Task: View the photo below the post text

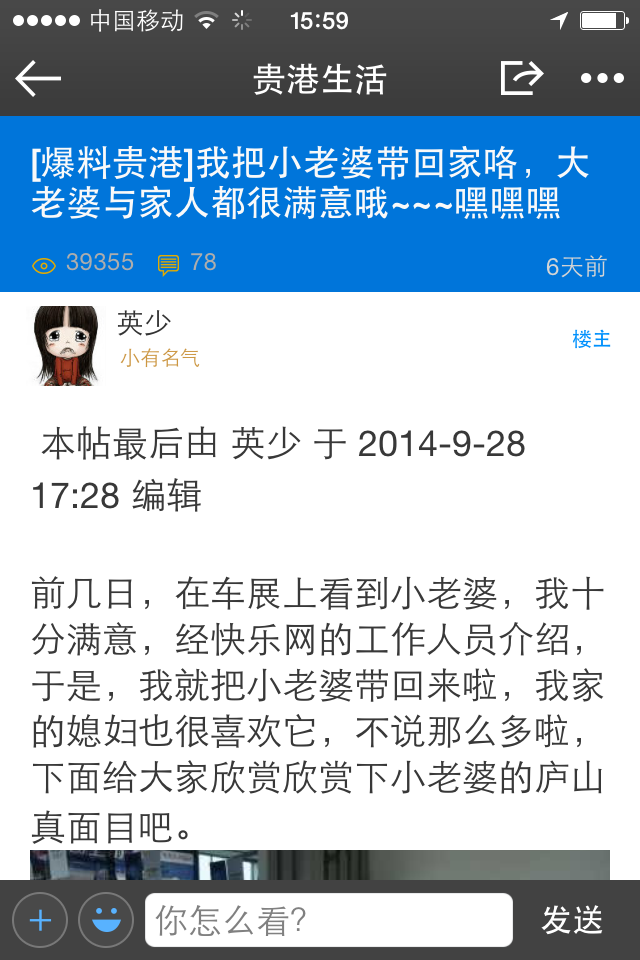Action: [x=320, y=865]
